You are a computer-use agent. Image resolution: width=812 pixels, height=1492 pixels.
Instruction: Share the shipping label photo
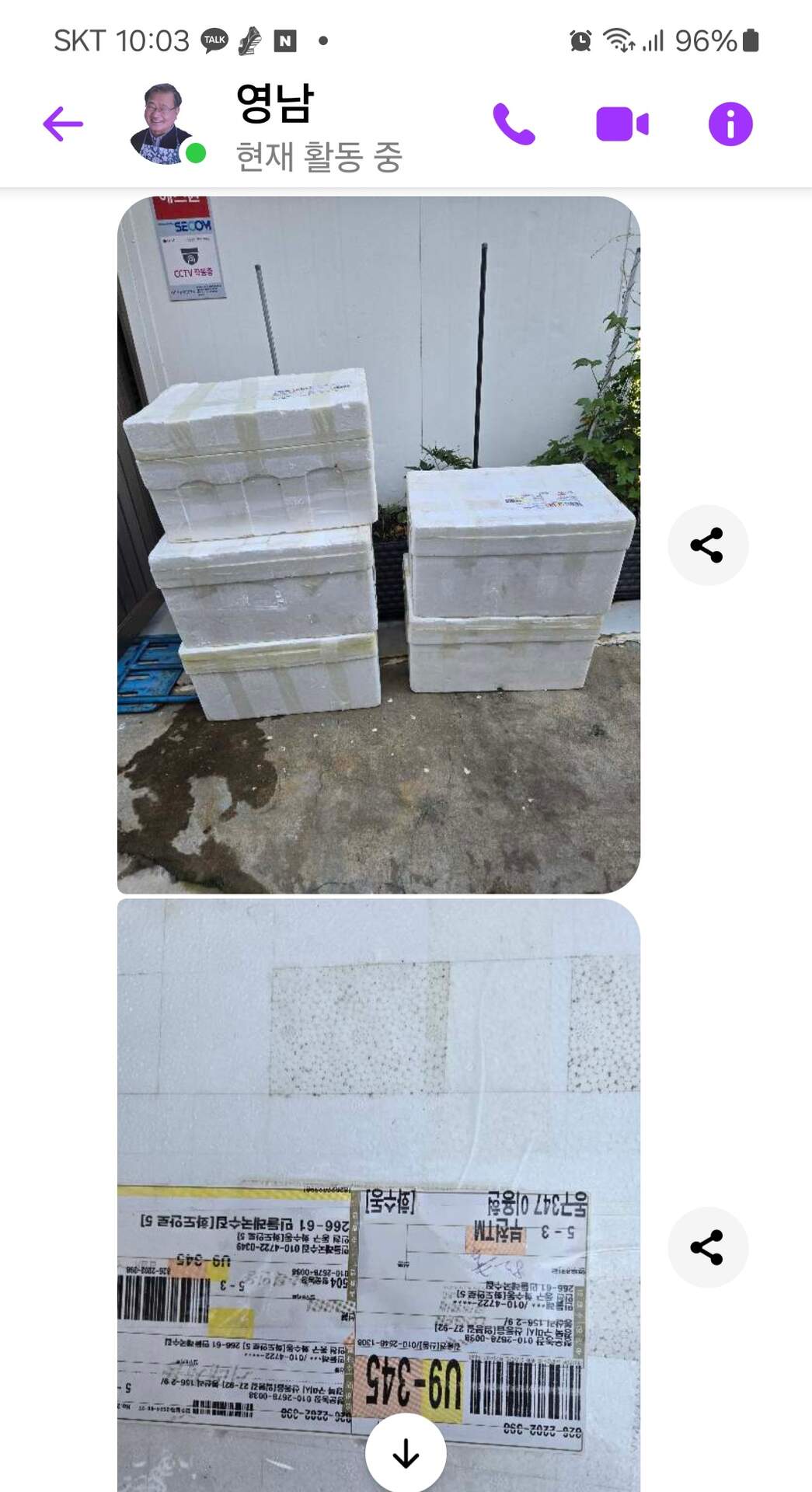pos(707,1246)
